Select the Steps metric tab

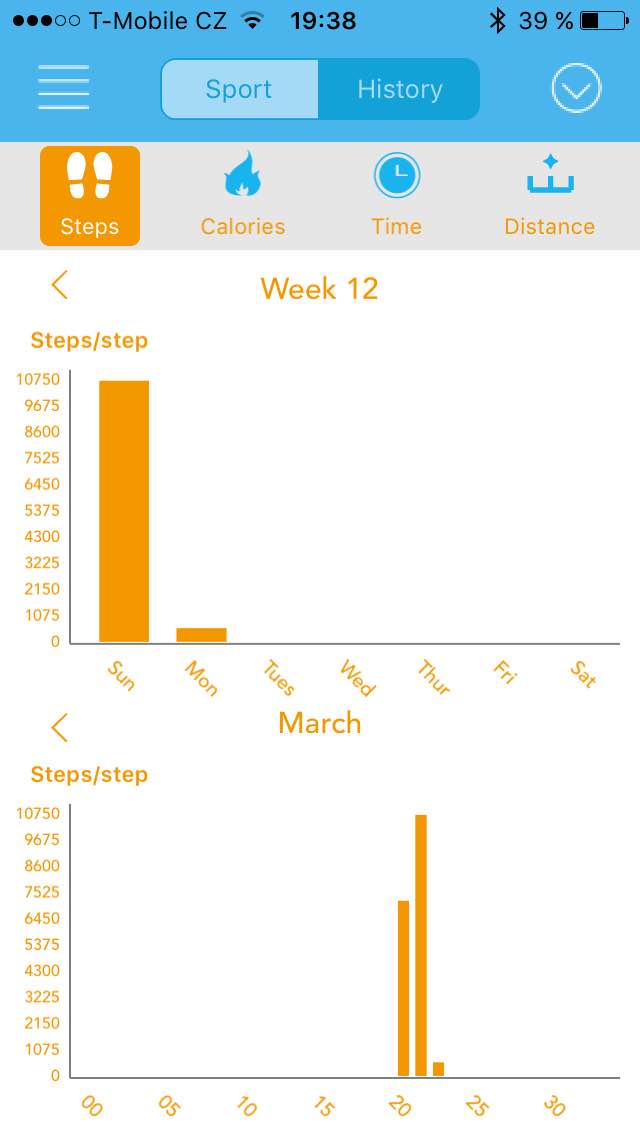click(x=90, y=196)
